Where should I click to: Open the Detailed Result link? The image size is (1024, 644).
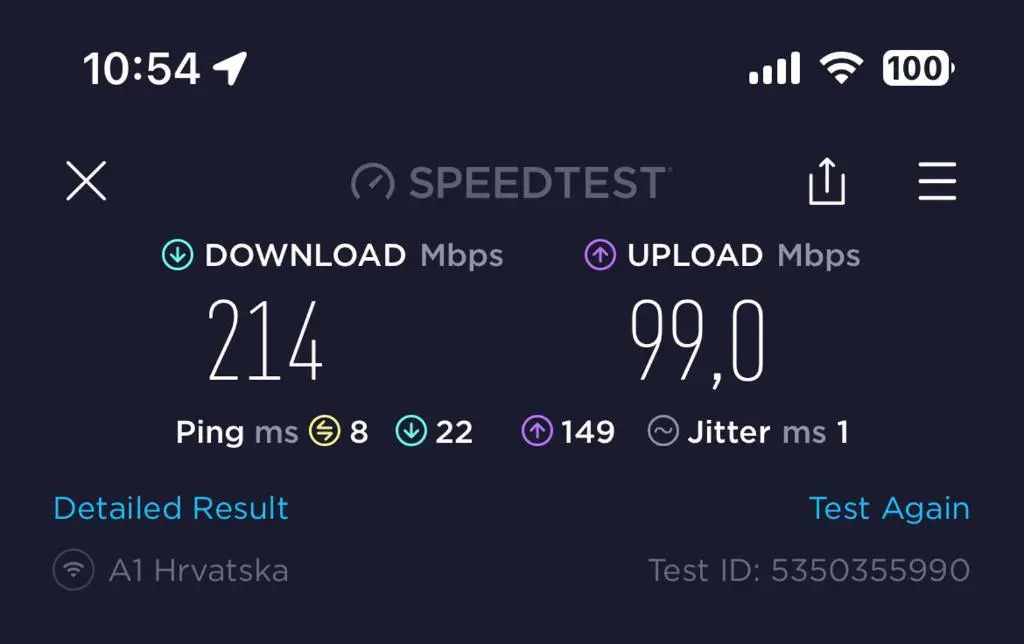171,508
